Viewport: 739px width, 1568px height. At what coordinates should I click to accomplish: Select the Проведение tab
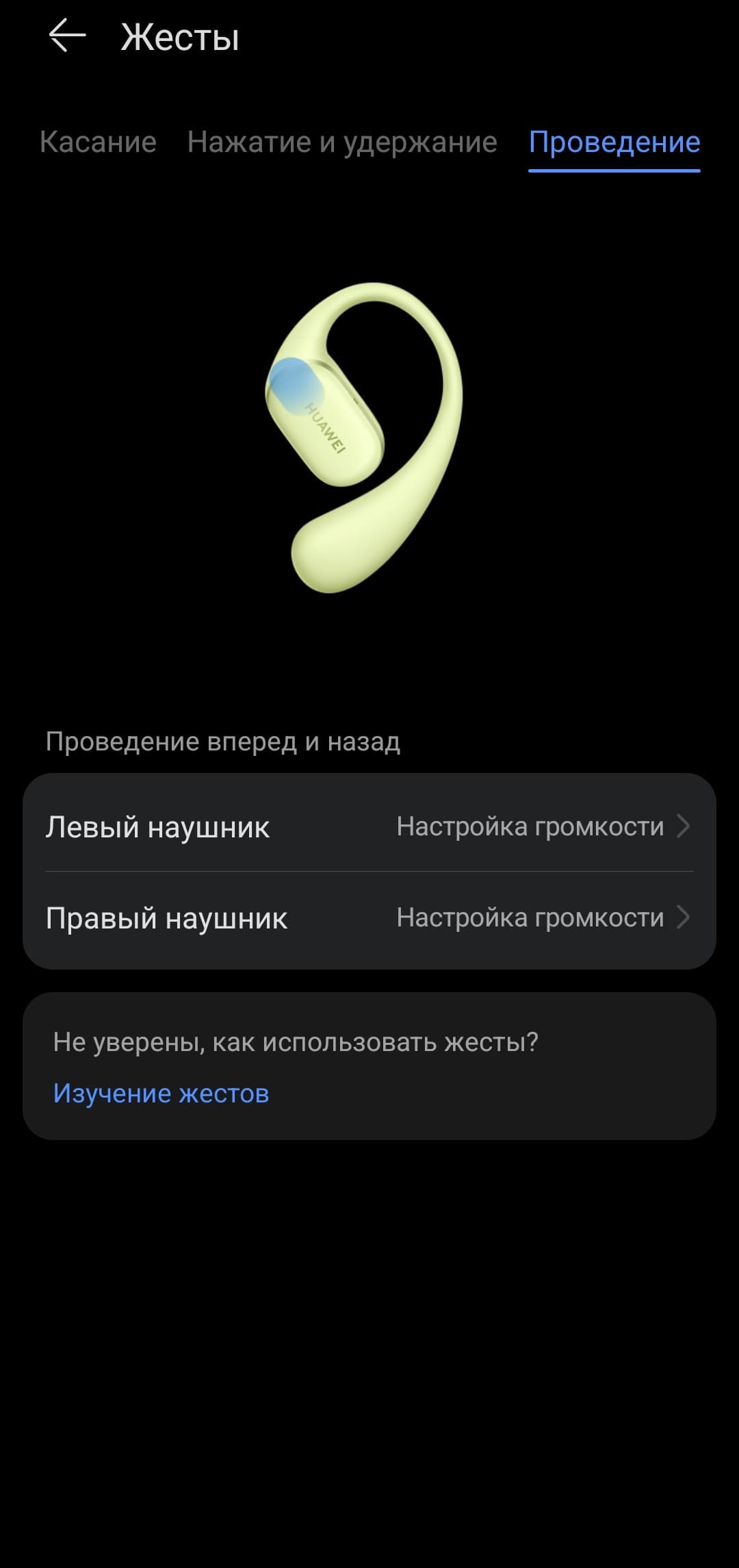(x=614, y=142)
